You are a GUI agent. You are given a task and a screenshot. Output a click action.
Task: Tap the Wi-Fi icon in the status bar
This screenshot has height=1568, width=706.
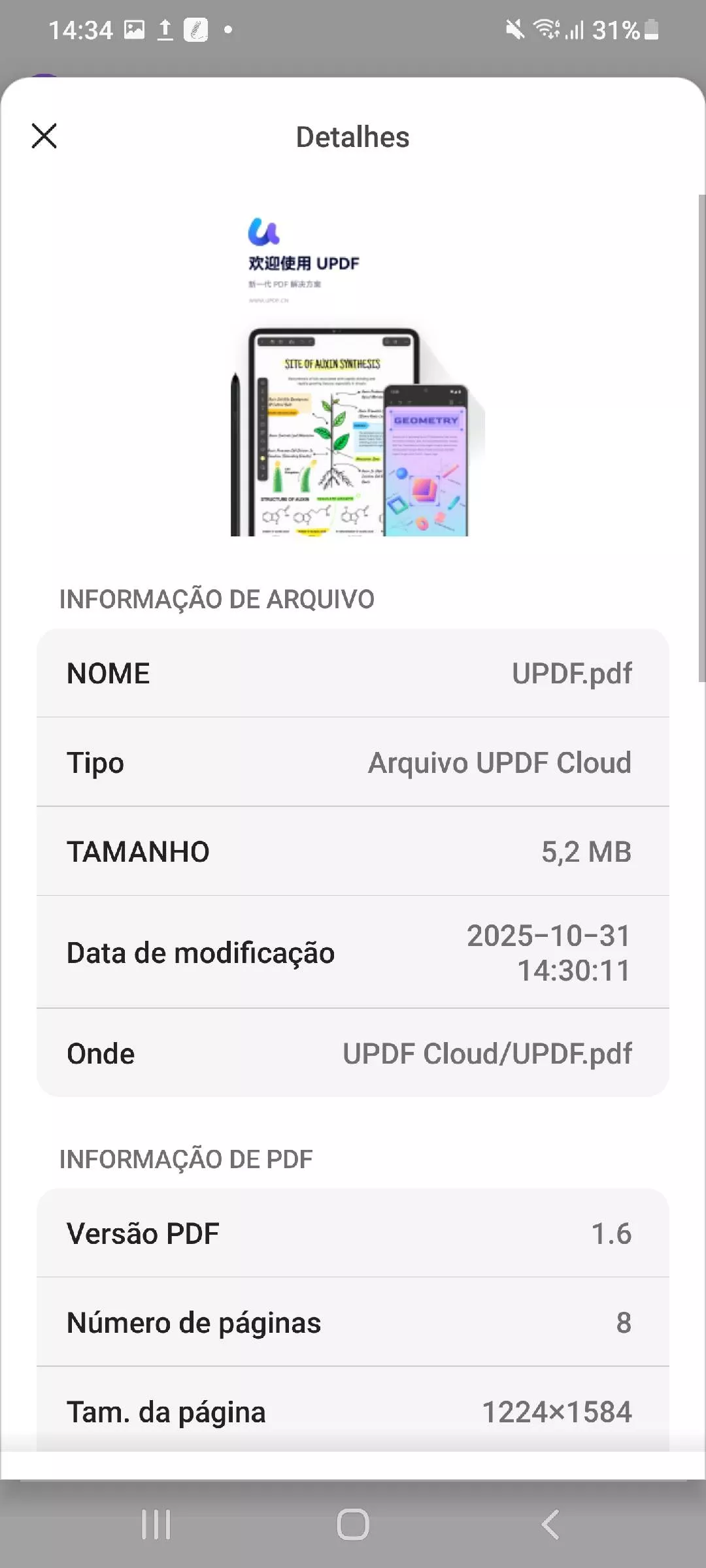(545, 29)
